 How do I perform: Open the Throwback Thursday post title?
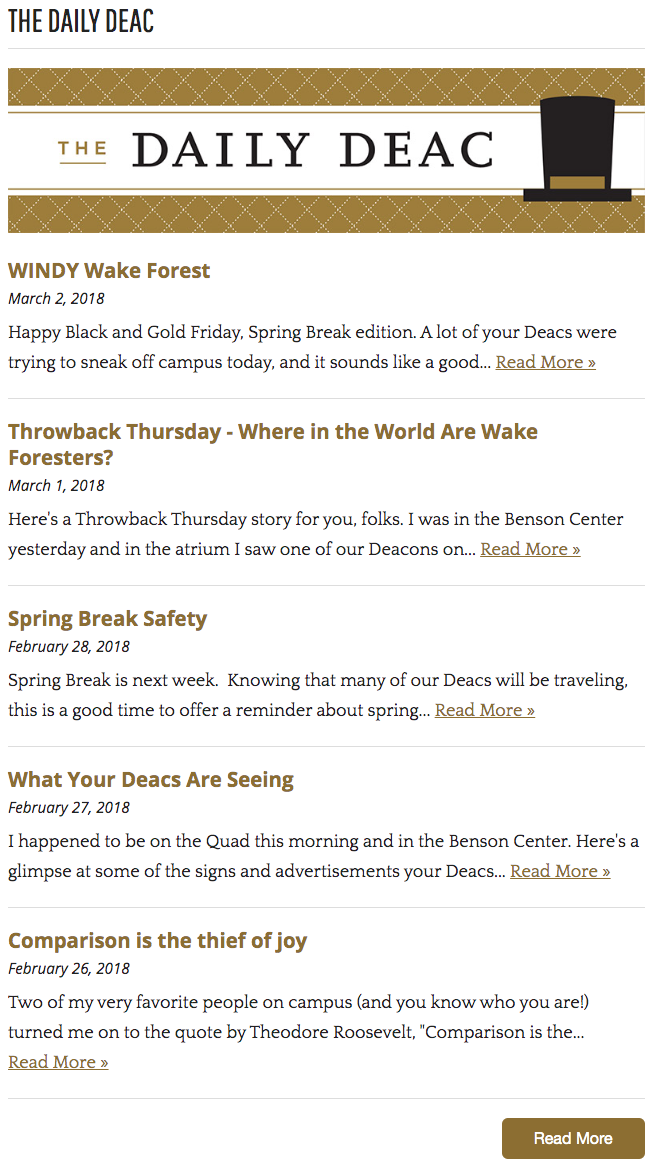(273, 444)
